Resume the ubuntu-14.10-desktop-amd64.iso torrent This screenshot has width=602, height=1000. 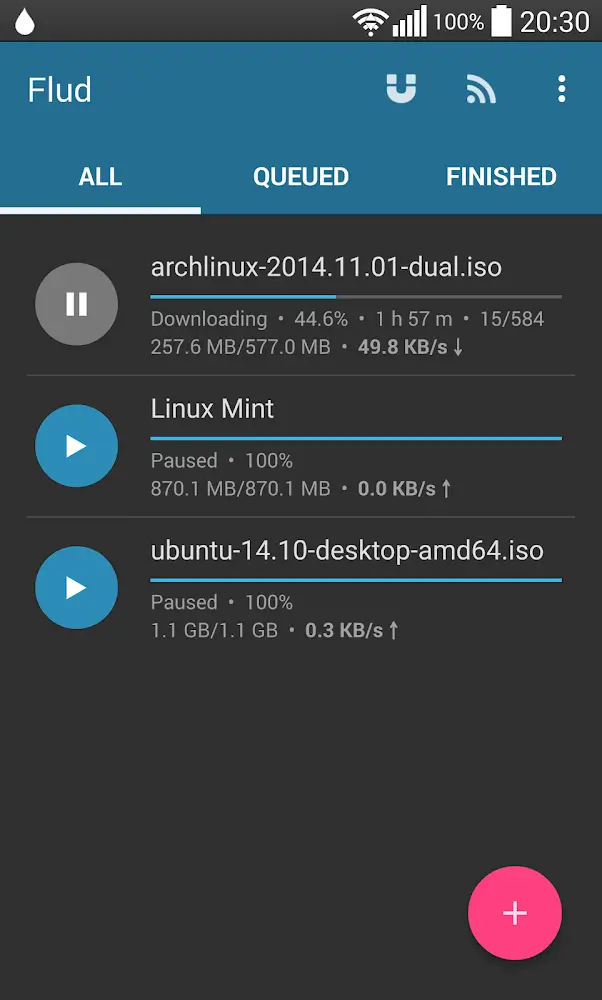click(76, 588)
